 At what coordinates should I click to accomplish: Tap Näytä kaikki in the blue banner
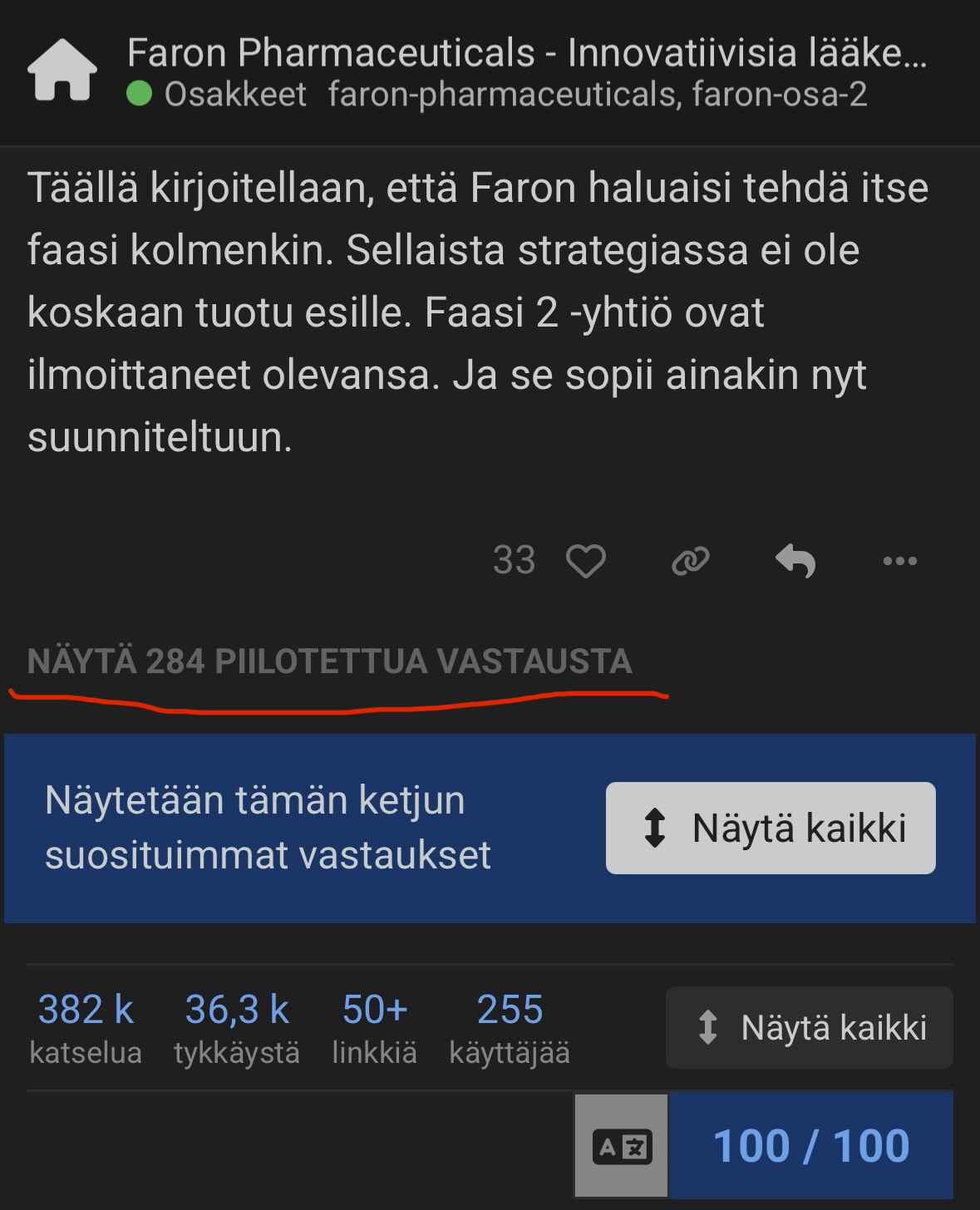tap(770, 828)
